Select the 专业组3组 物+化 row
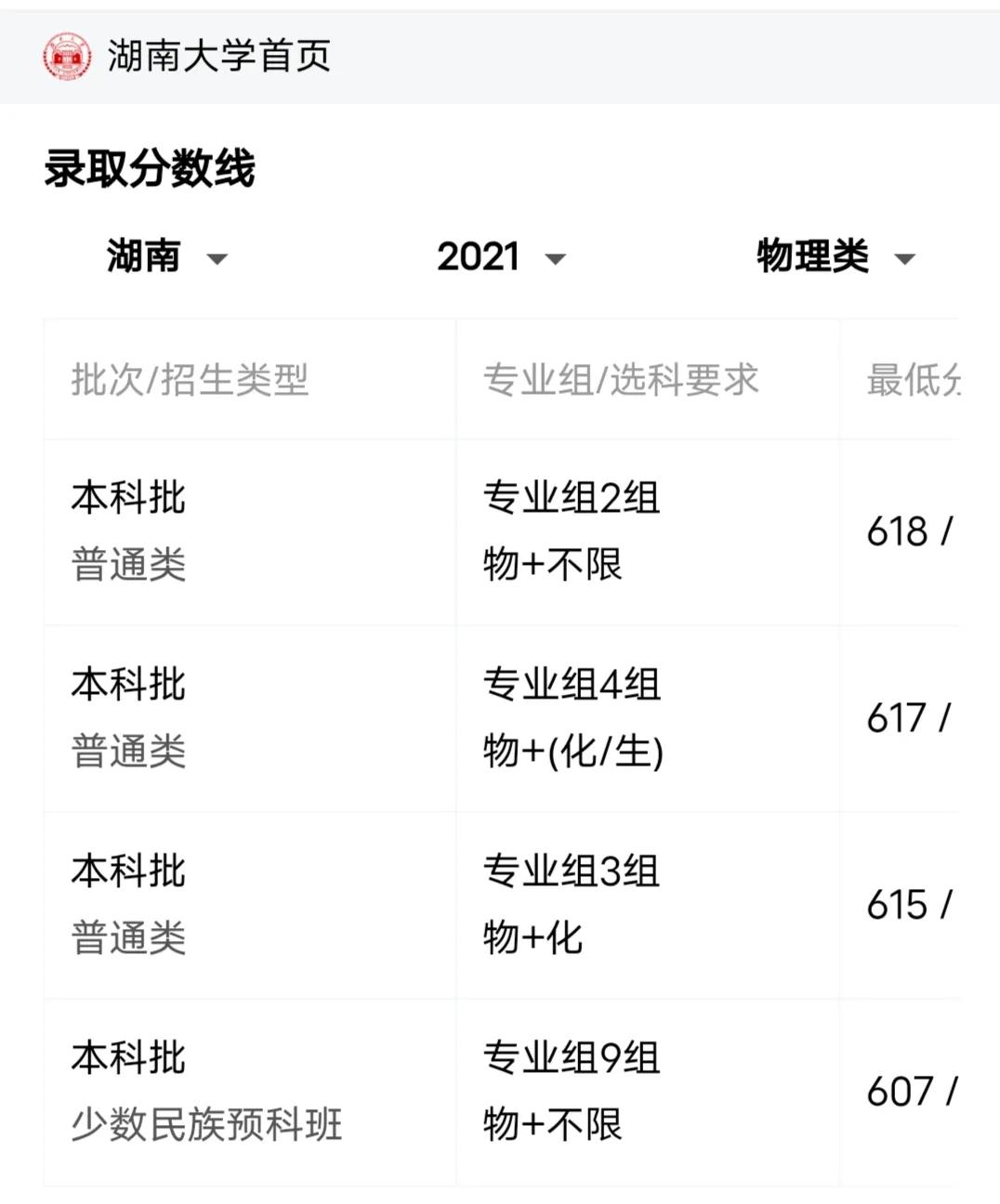The image size is (1000, 1204). pyautogui.click(x=571, y=904)
